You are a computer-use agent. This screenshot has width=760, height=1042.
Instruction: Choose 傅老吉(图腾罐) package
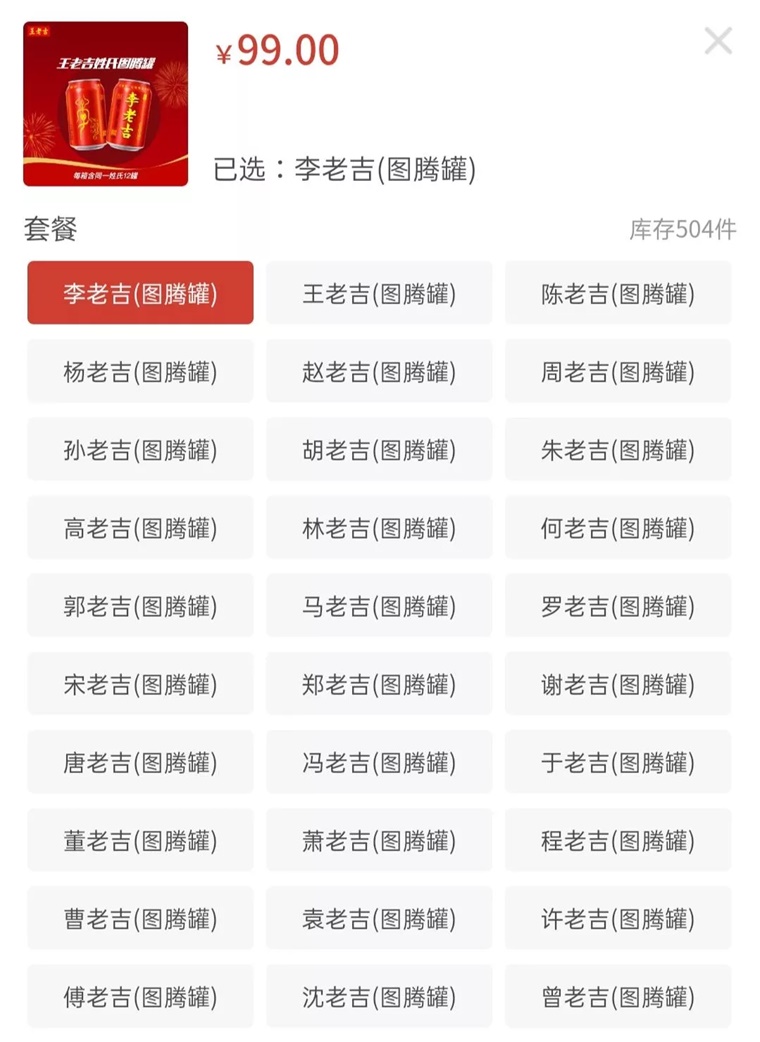coord(140,995)
